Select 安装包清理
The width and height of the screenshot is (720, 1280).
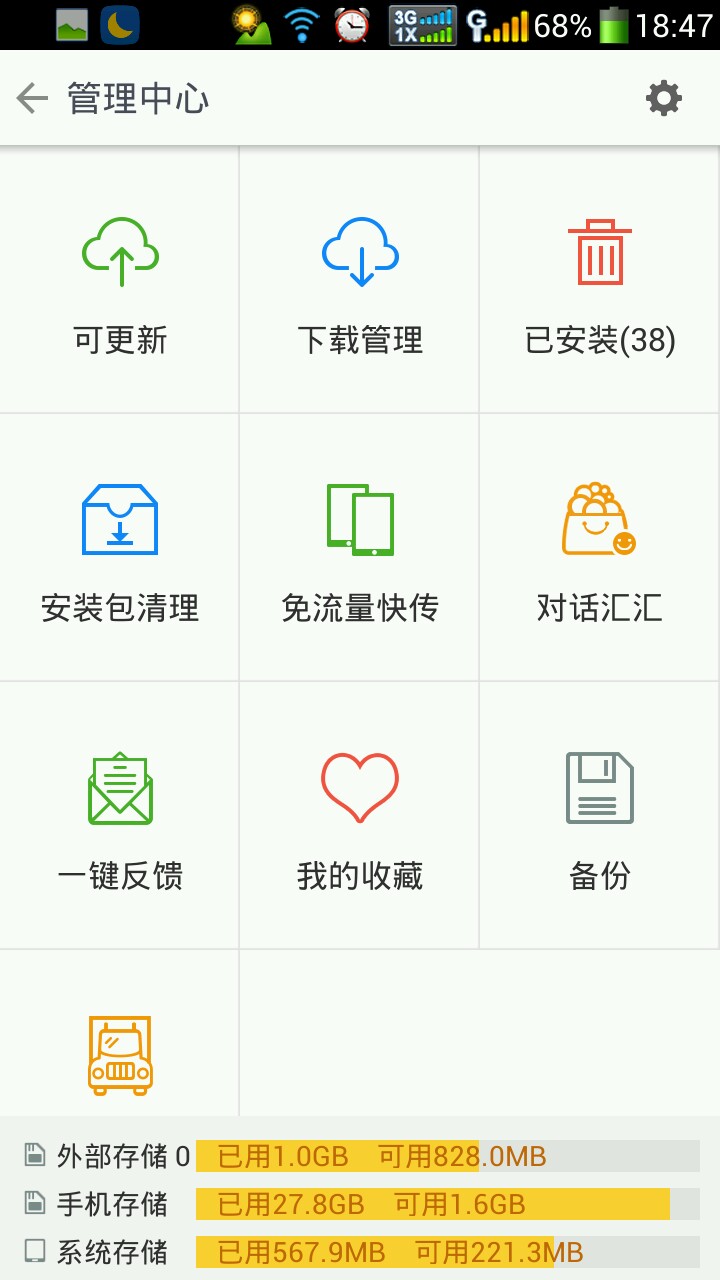[120, 548]
